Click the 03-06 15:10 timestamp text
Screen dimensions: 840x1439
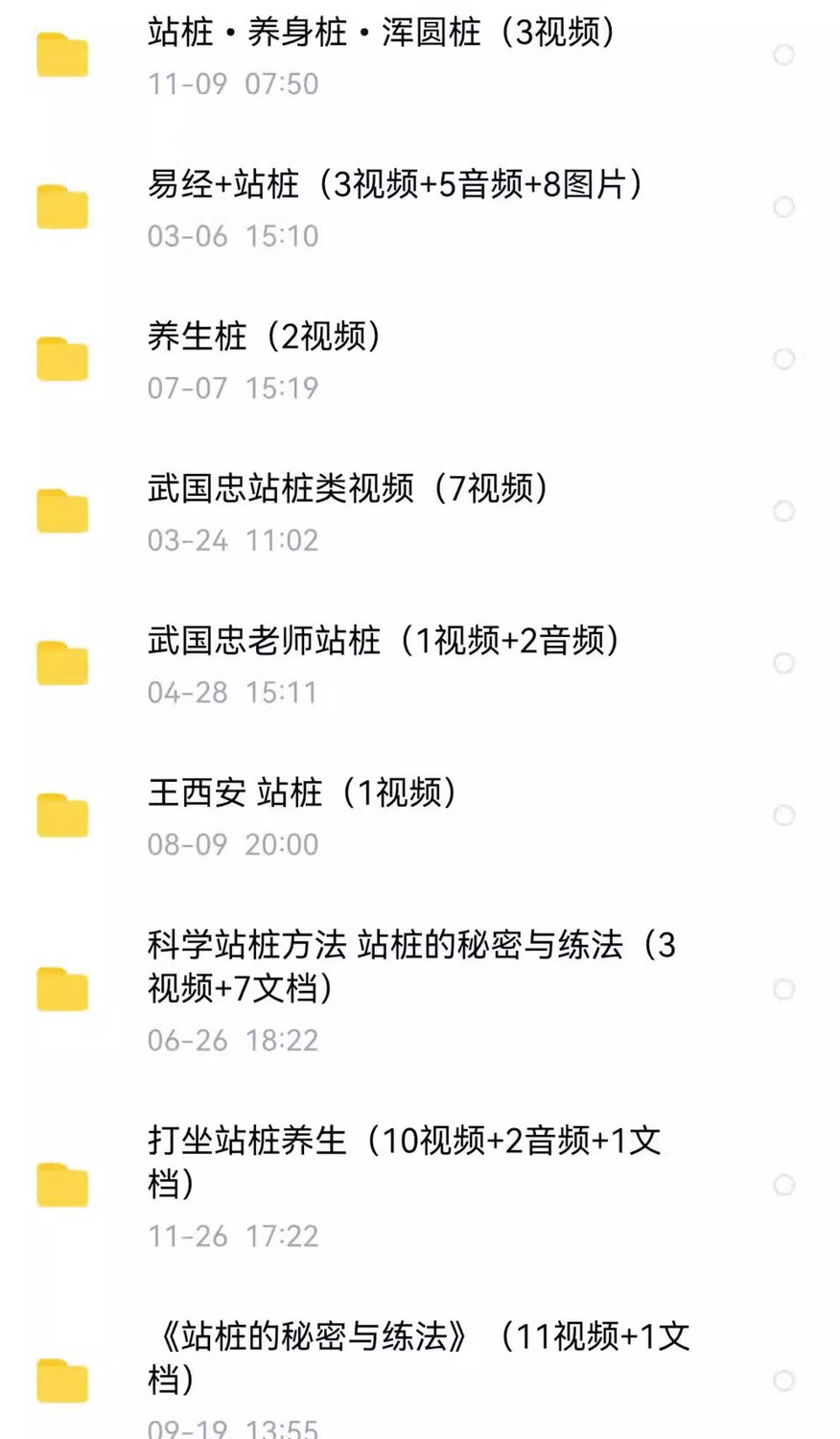[231, 236]
